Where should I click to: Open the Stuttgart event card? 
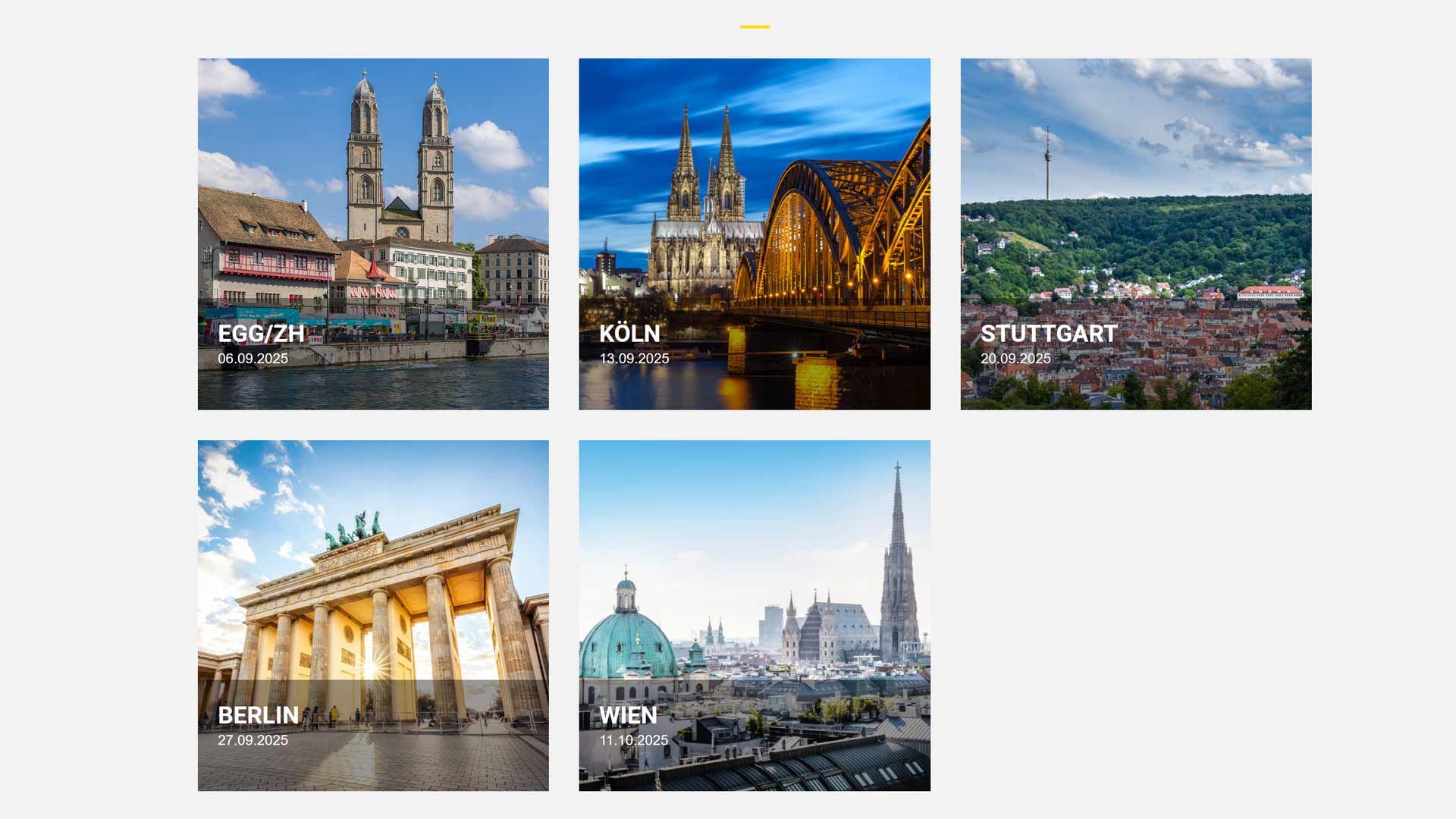click(1135, 234)
